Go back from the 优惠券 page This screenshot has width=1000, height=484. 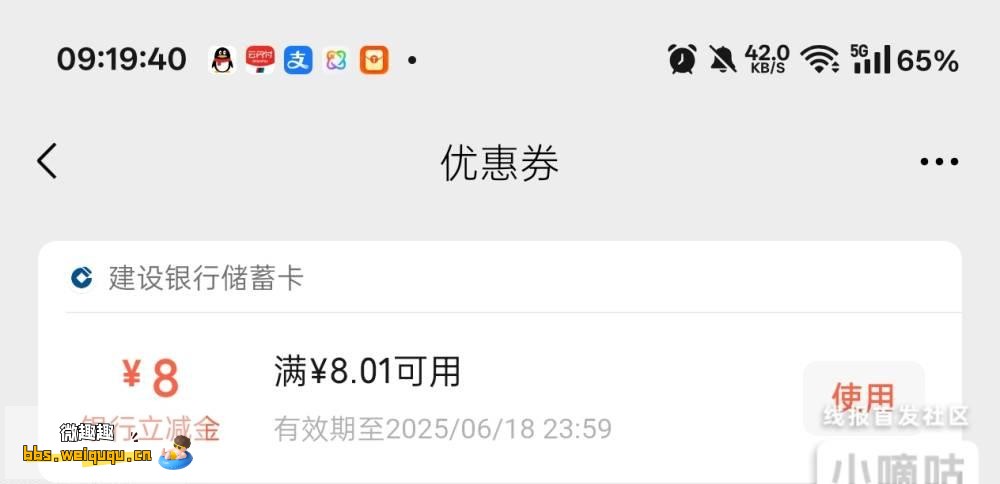click(x=47, y=161)
